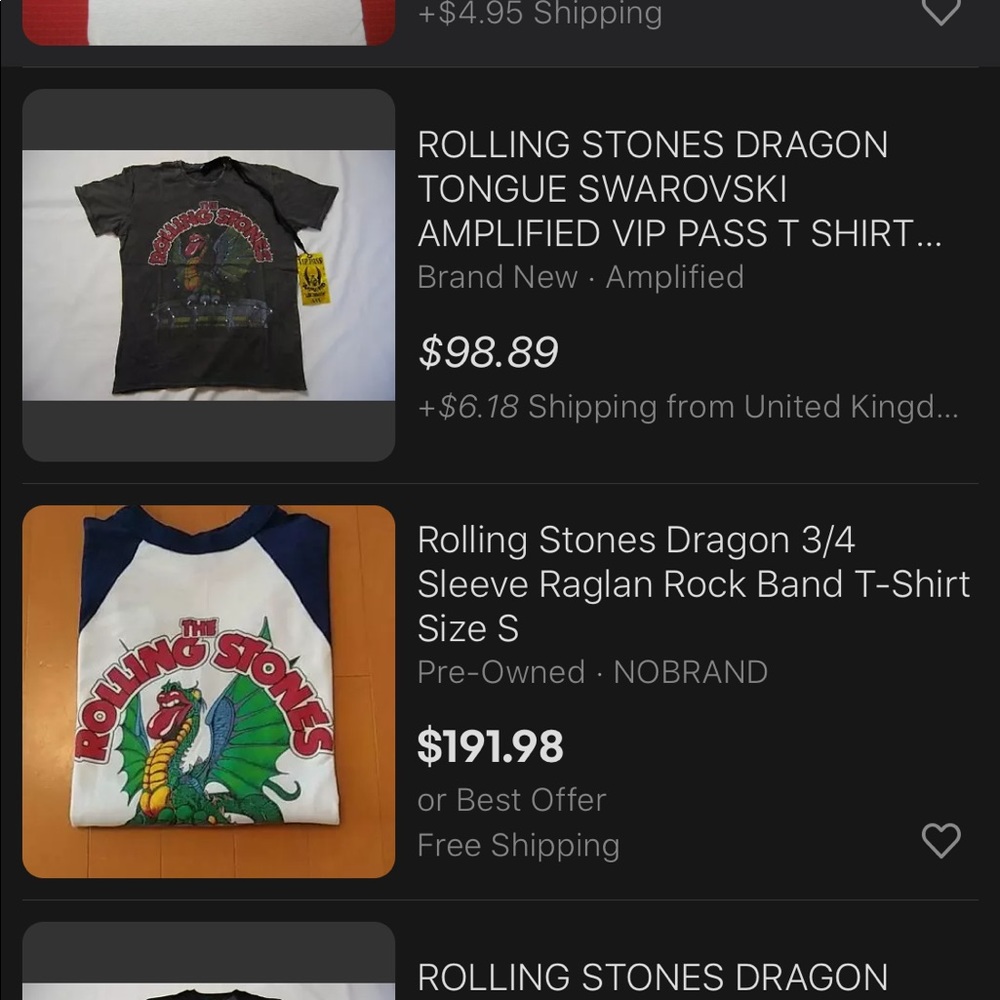Save the $4.95 shipping listing to watchlist
The image size is (1000, 1000).
pyautogui.click(x=940, y=12)
